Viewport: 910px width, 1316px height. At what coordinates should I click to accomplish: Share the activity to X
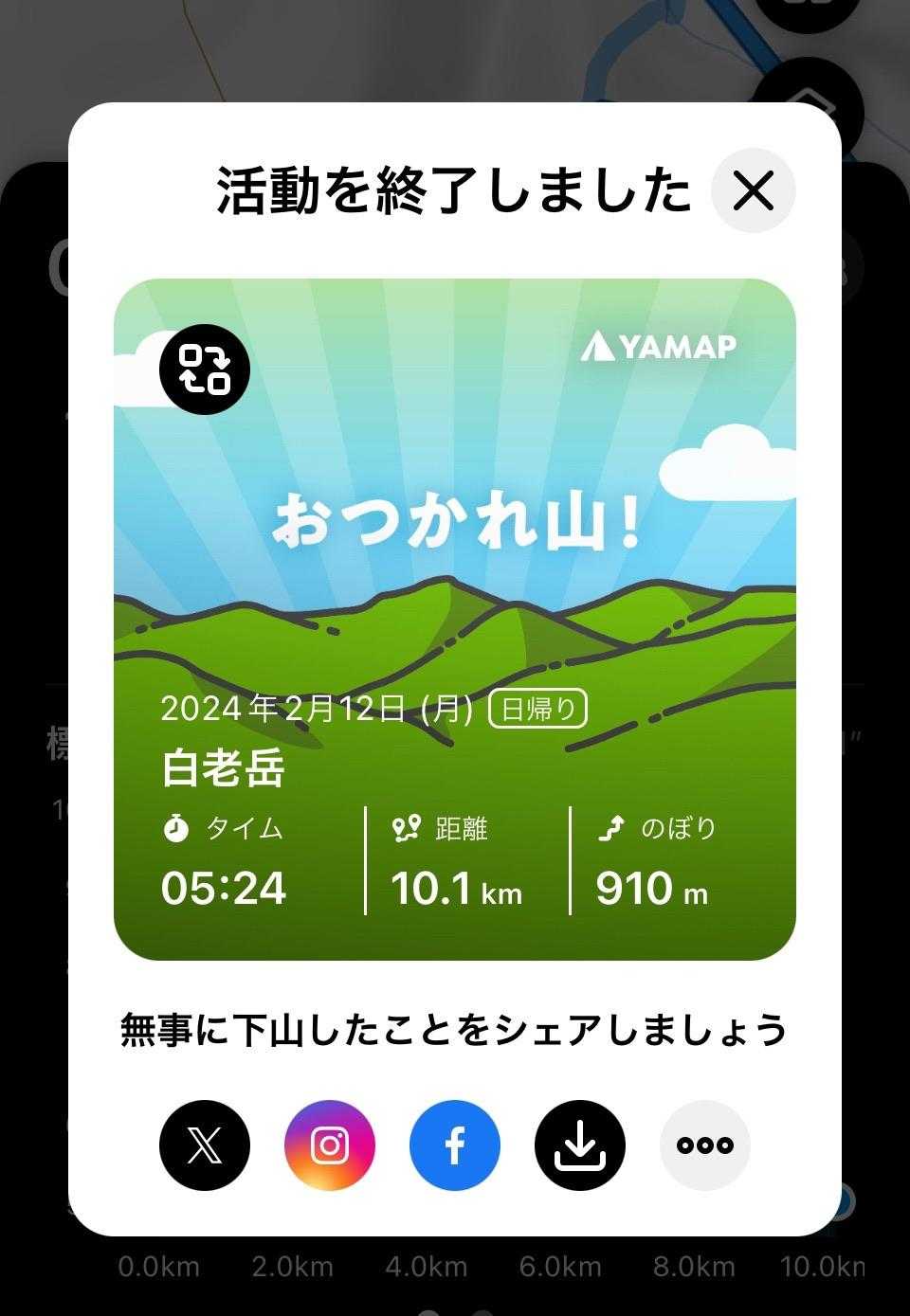tap(205, 1145)
